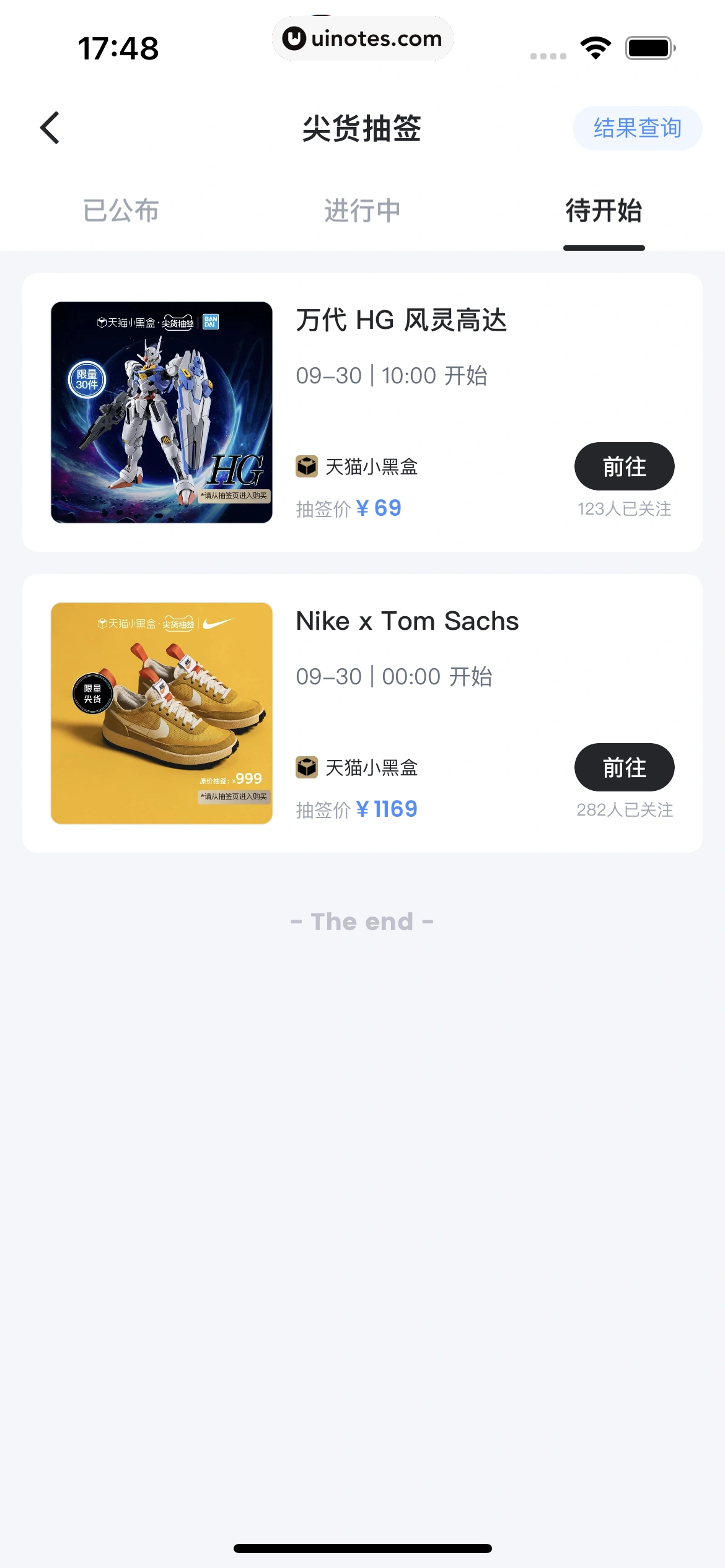Select the 待开始 tab
Viewport: 725px width, 1568px height.
point(604,211)
